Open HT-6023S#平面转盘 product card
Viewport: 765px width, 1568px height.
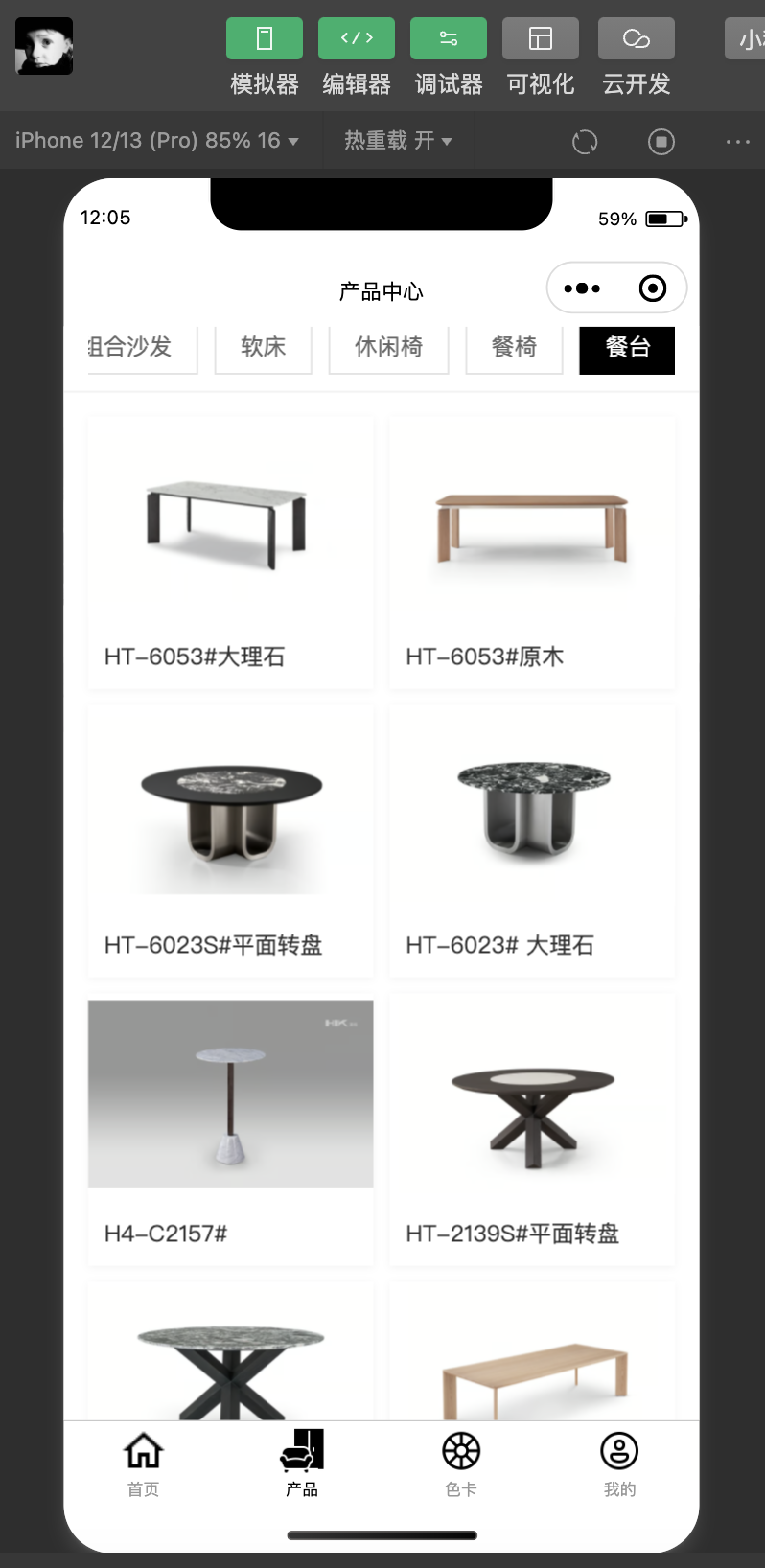(230, 842)
